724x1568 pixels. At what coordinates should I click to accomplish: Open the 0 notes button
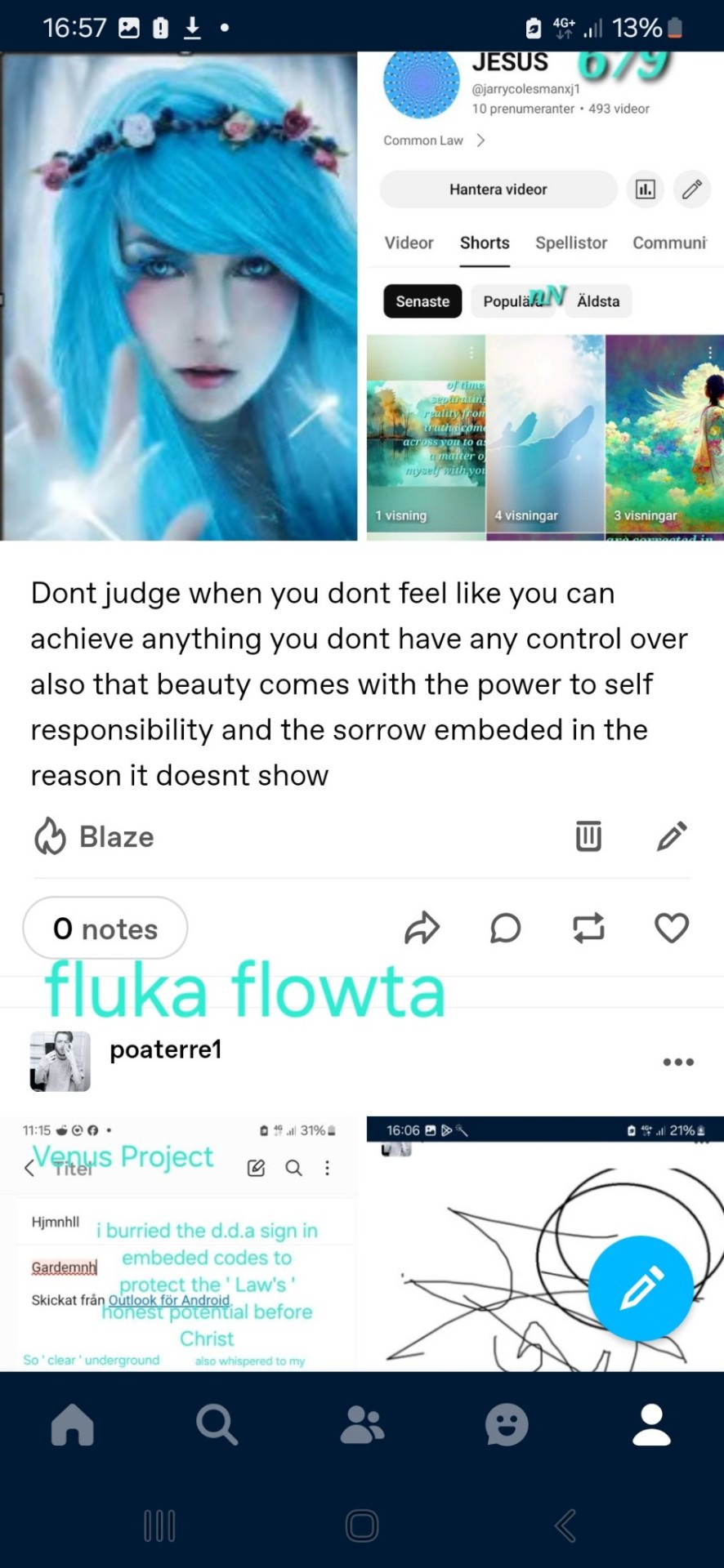tap(105, 929)
